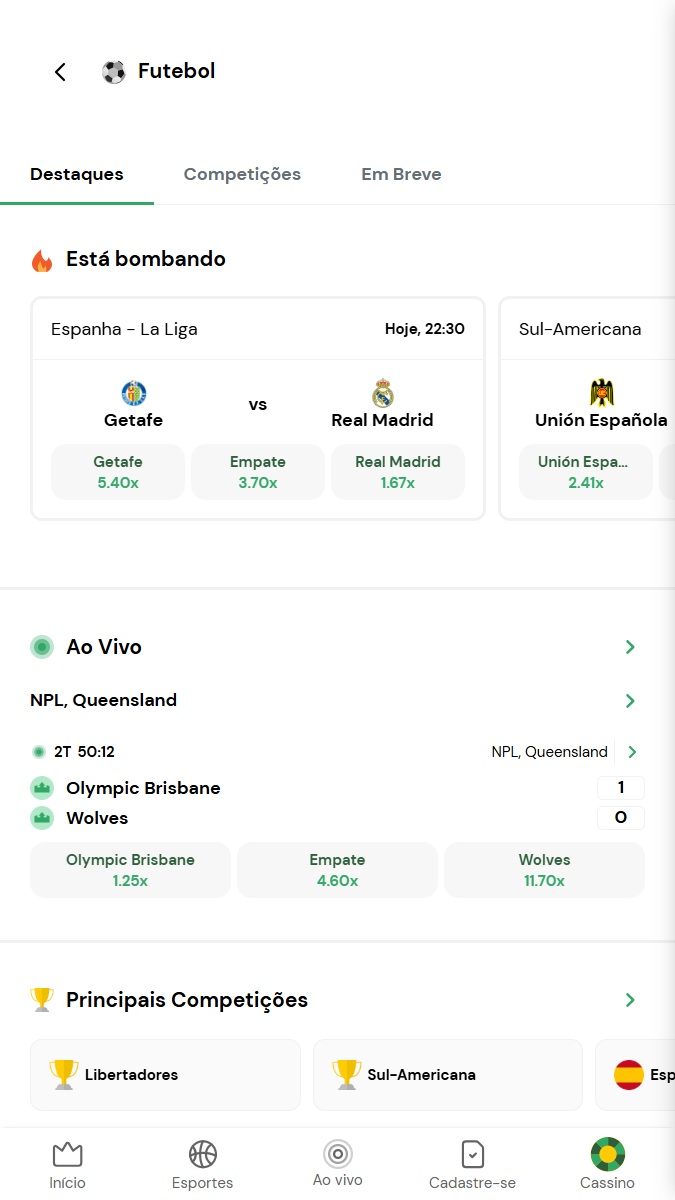675x1200 pixels.
Task: Switch to the Cassino tab
Action: point(608,1166)
